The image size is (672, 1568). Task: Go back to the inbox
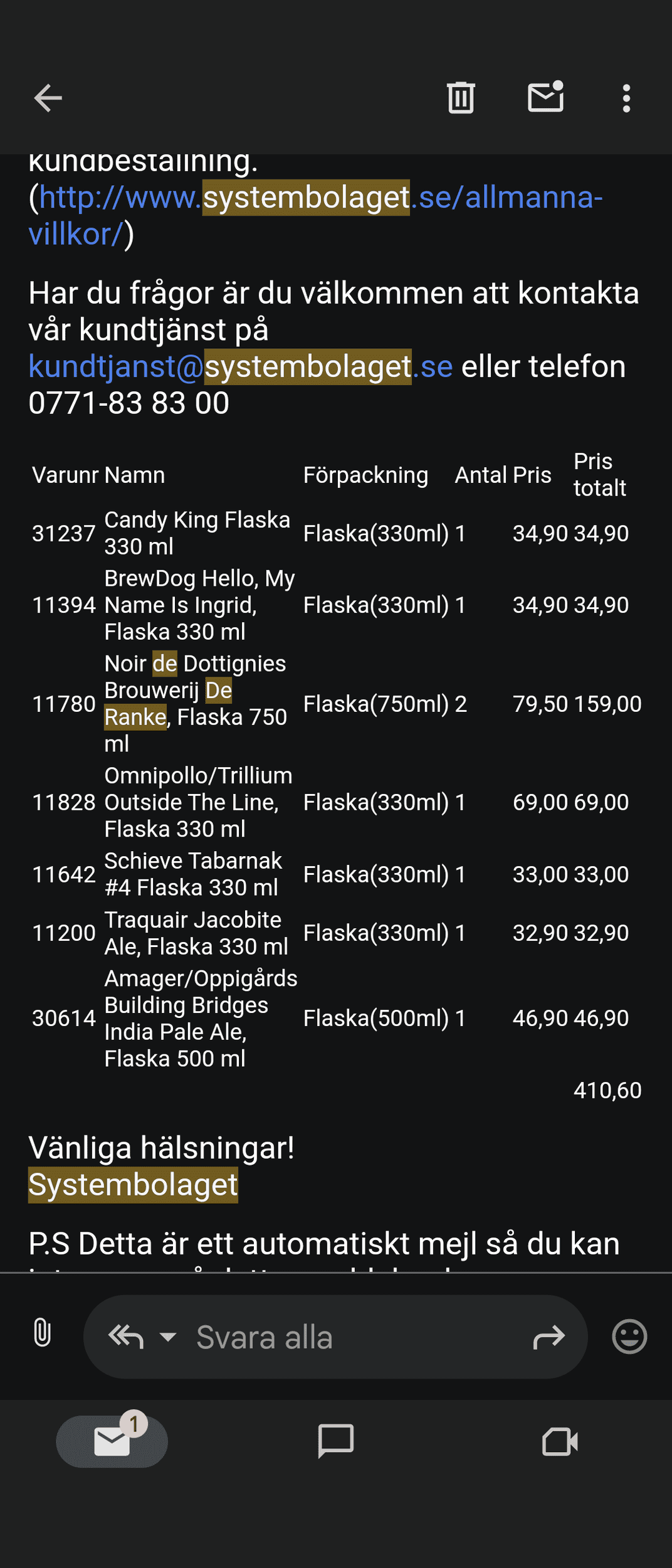(x=48, y=98)
